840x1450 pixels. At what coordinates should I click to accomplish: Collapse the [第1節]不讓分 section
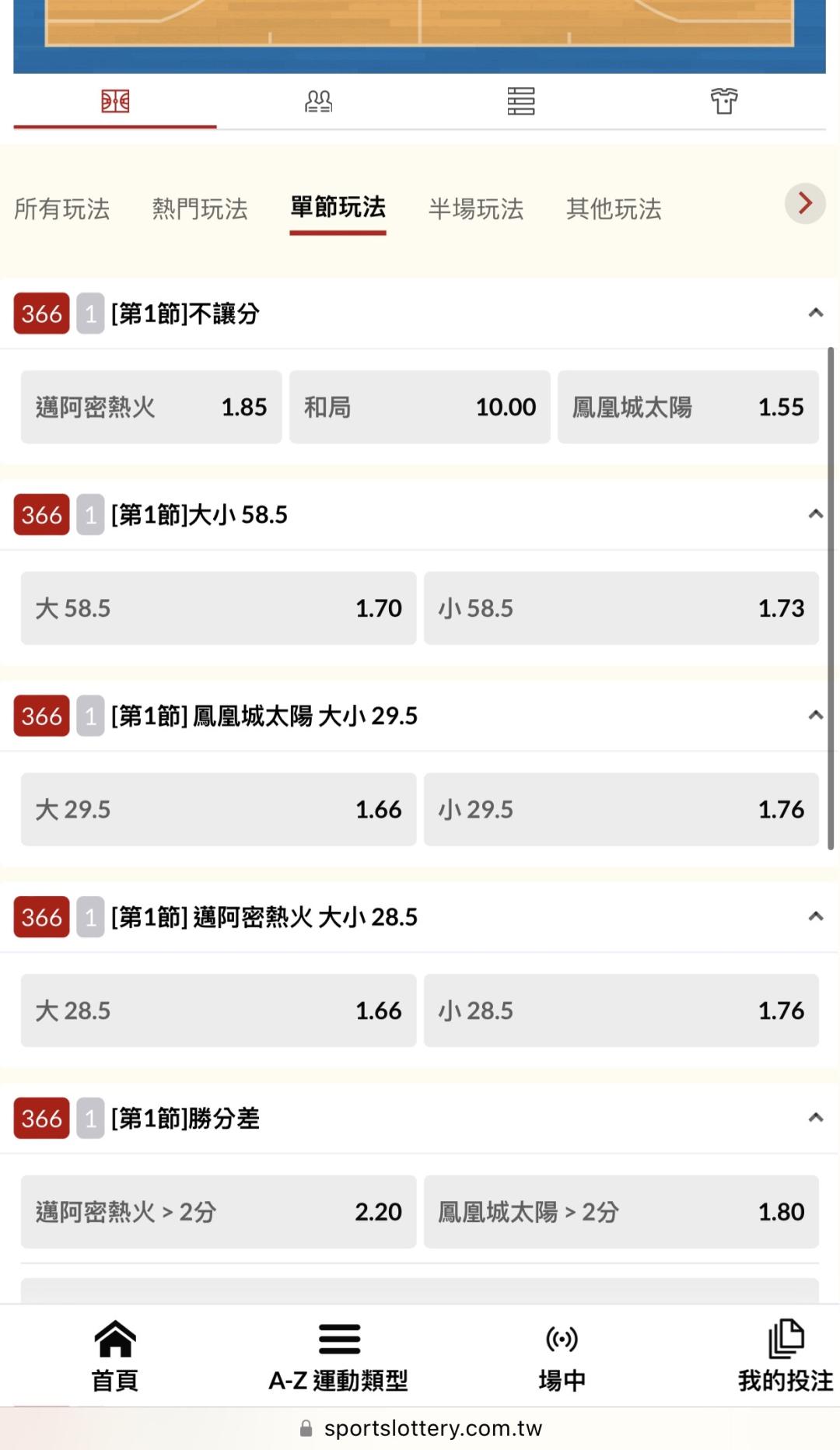point(816,313)
